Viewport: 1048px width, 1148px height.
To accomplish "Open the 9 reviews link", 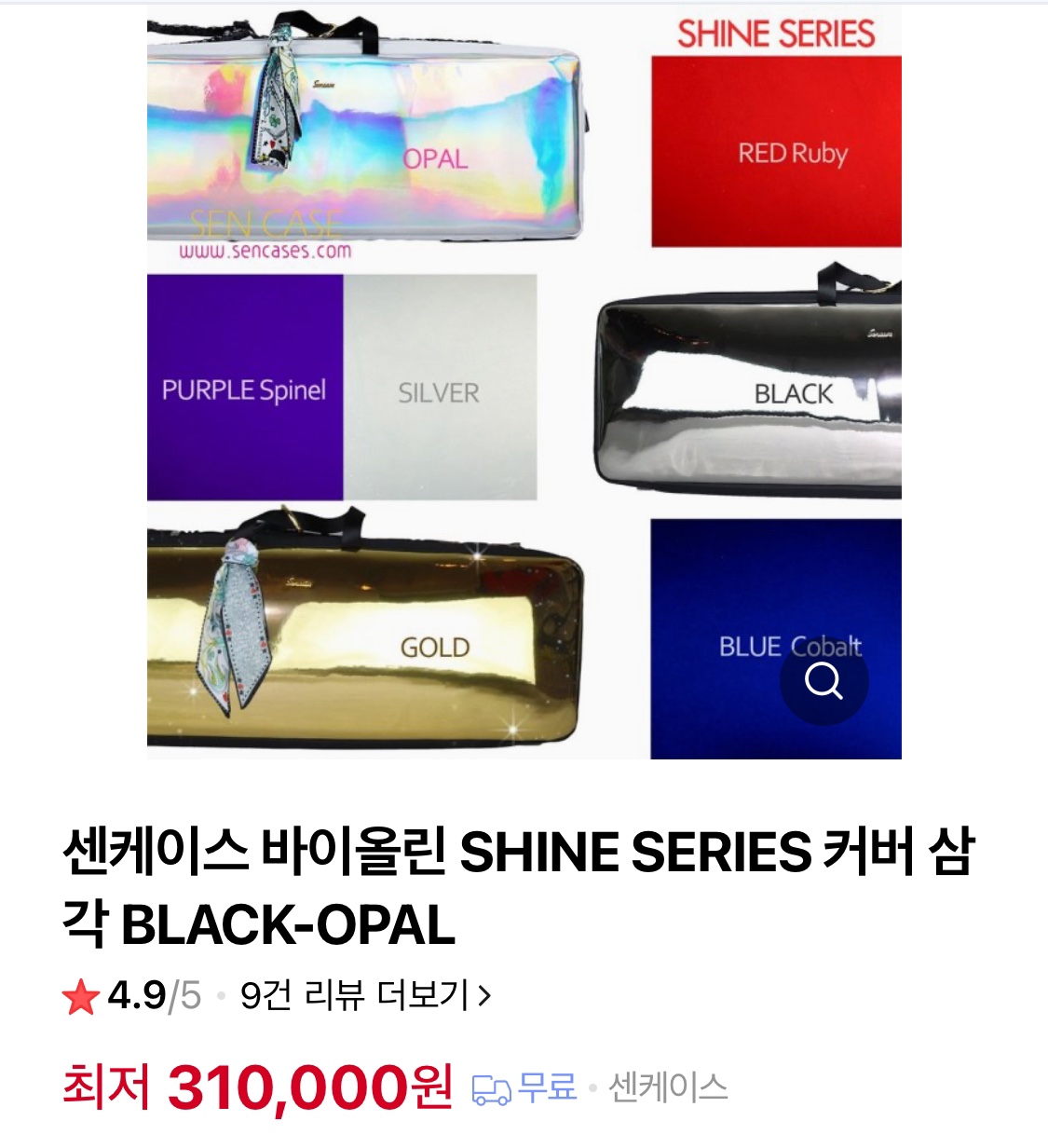I will click(x=364, y=996).
